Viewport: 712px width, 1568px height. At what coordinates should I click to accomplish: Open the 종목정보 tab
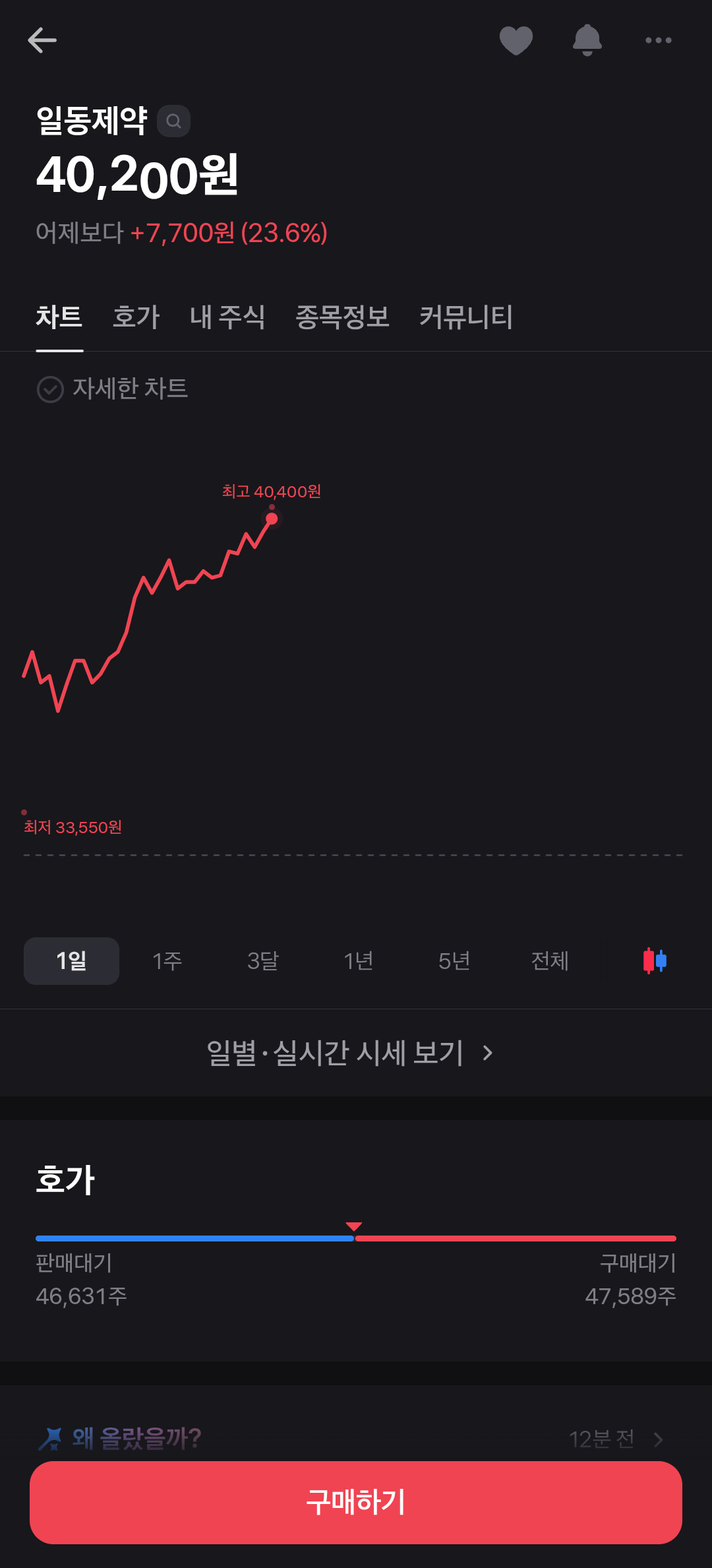[x=342, y=317]
